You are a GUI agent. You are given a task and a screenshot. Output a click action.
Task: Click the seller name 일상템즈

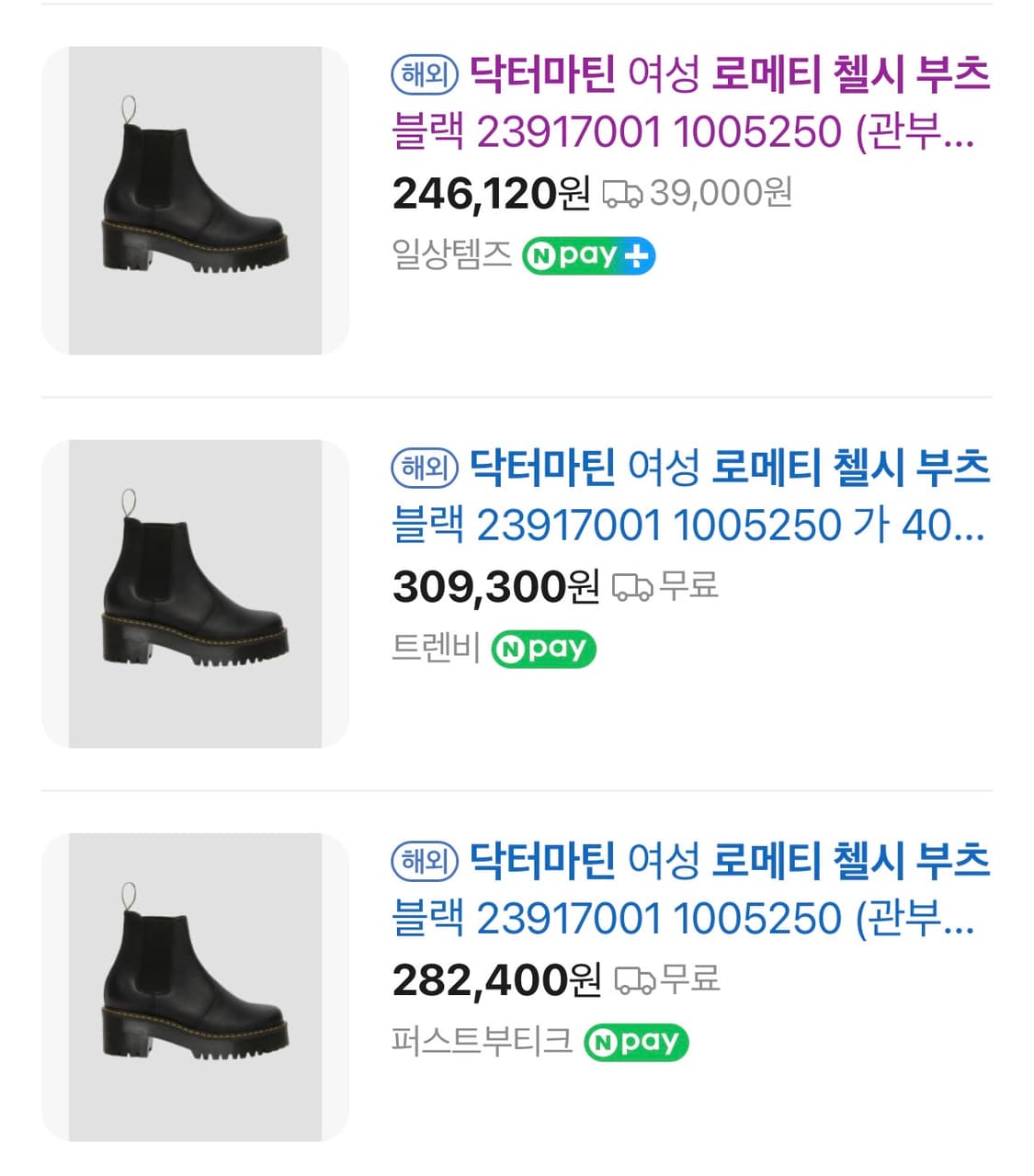[452, 255]
